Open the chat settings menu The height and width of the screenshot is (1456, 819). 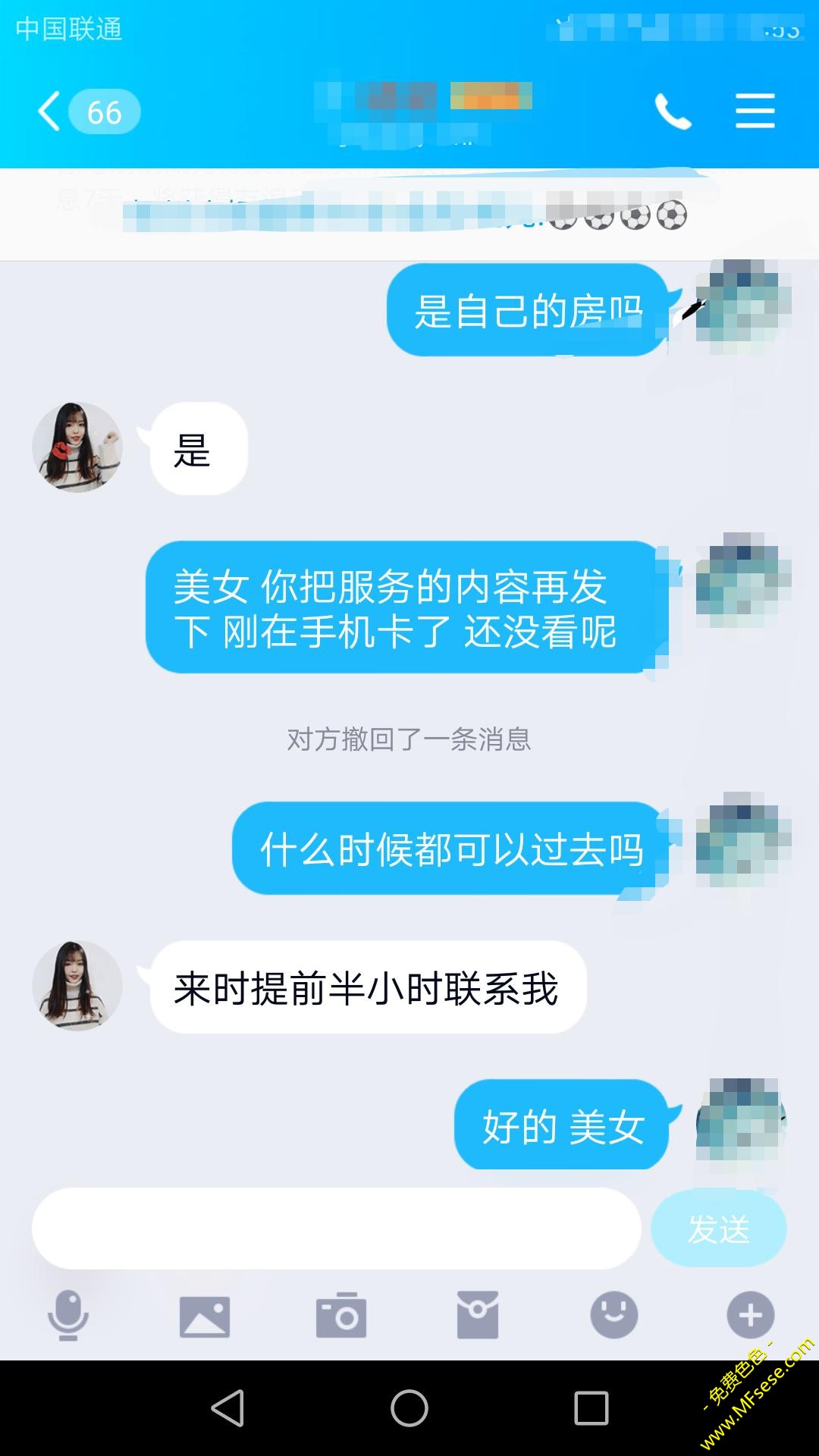(x=755, y=111)
